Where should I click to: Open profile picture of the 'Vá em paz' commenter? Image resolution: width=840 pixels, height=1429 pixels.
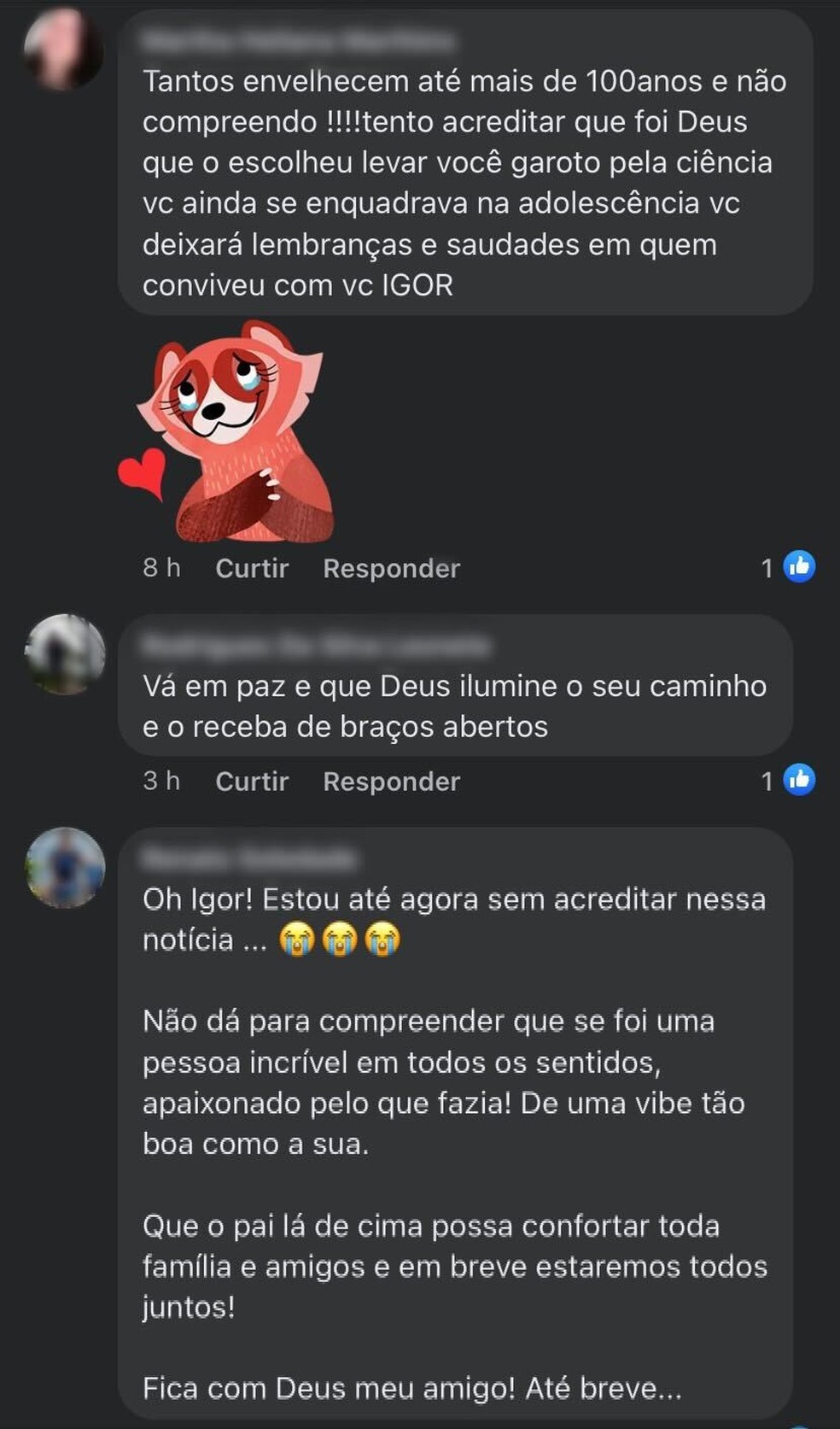click(65, 654)
